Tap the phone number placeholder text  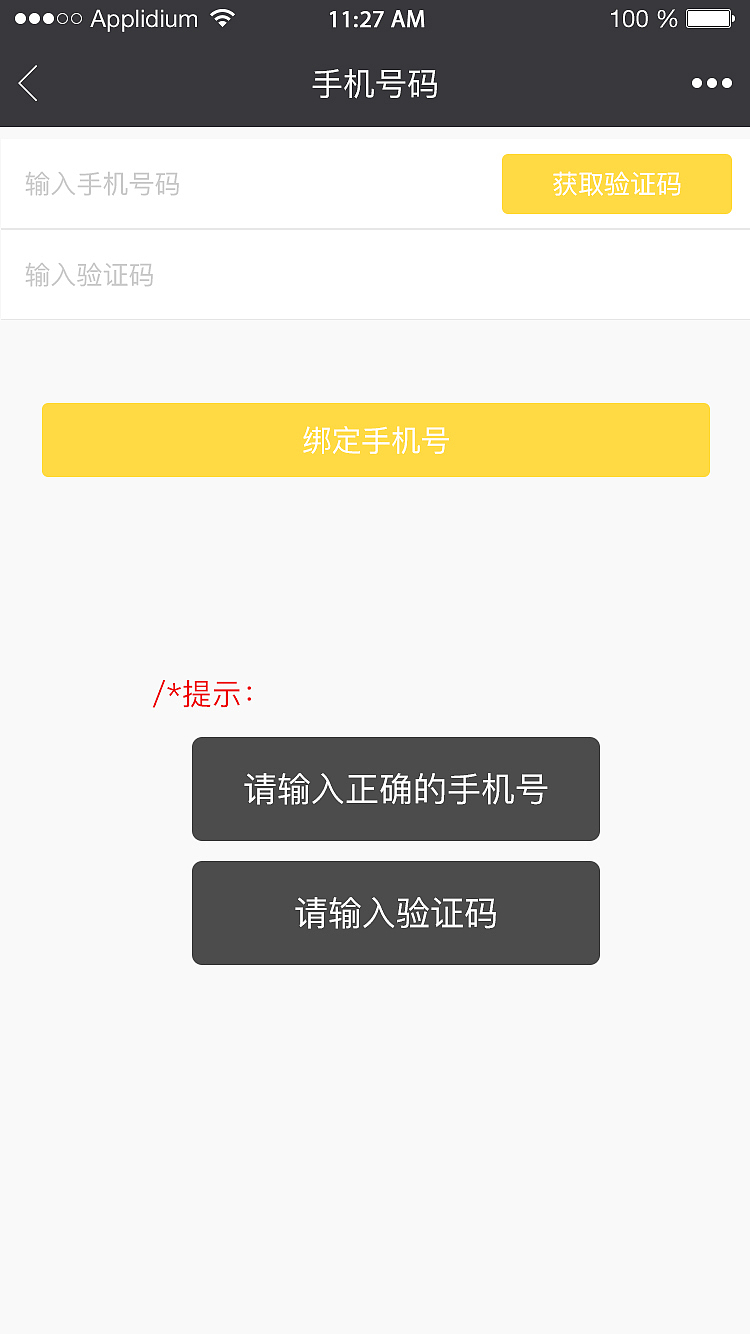click(103, 184)
